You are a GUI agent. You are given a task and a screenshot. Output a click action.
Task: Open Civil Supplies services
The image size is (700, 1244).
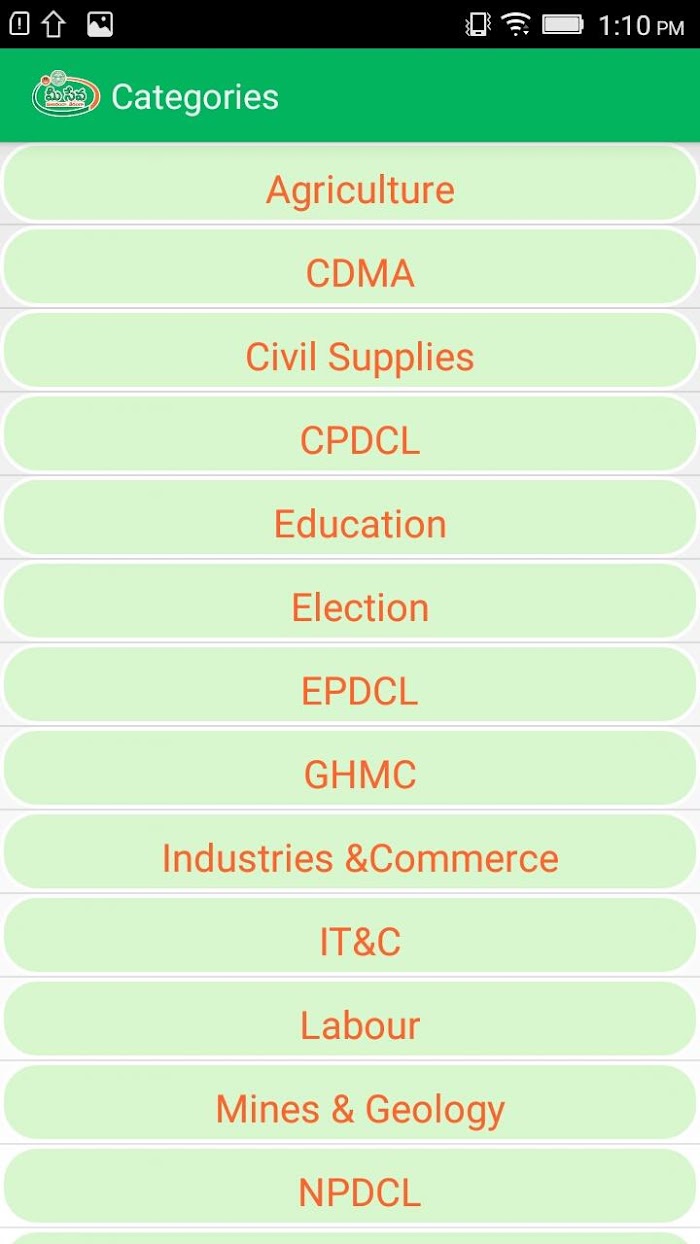click(350, 350)
